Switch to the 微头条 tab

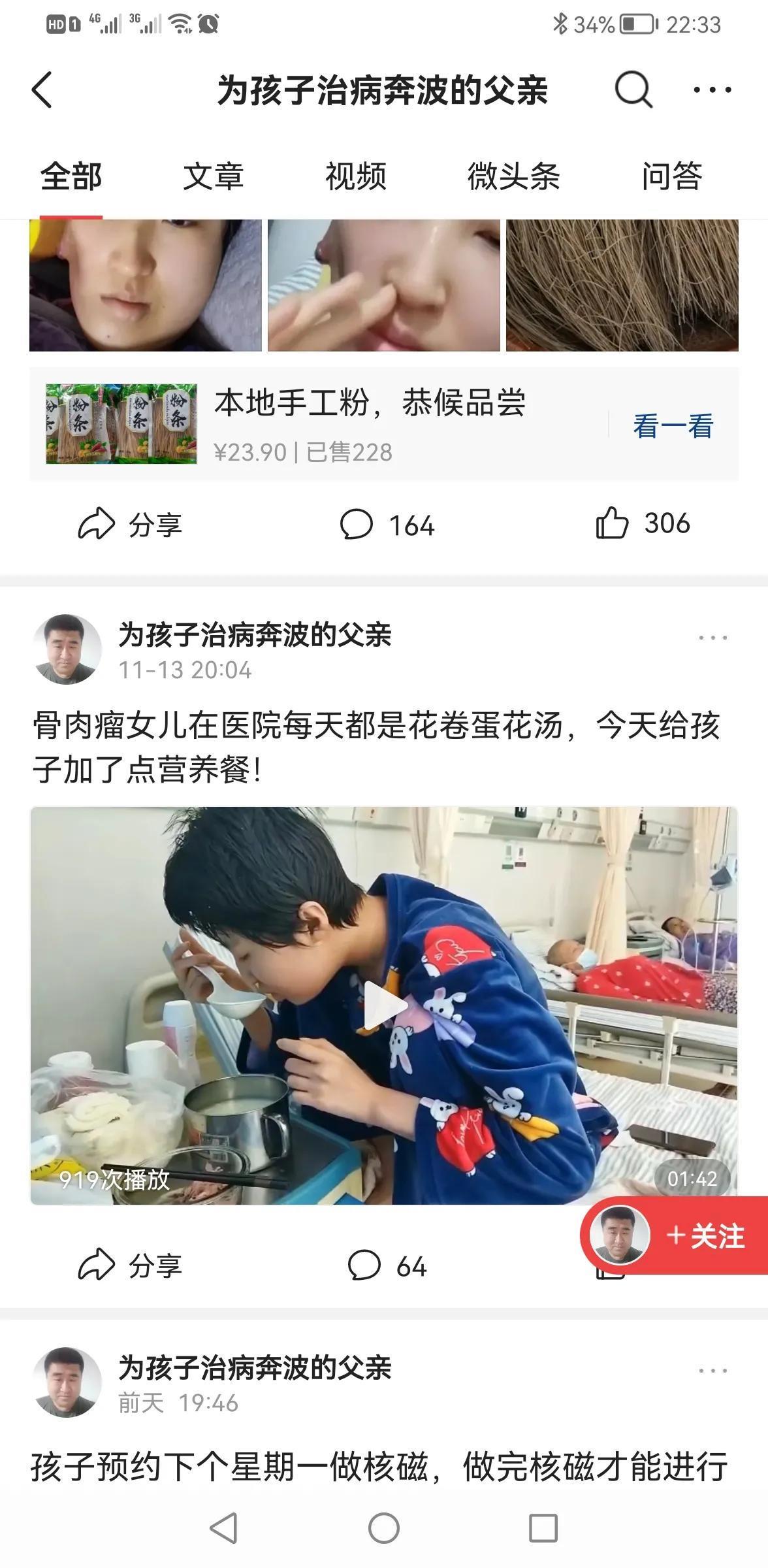513,176
